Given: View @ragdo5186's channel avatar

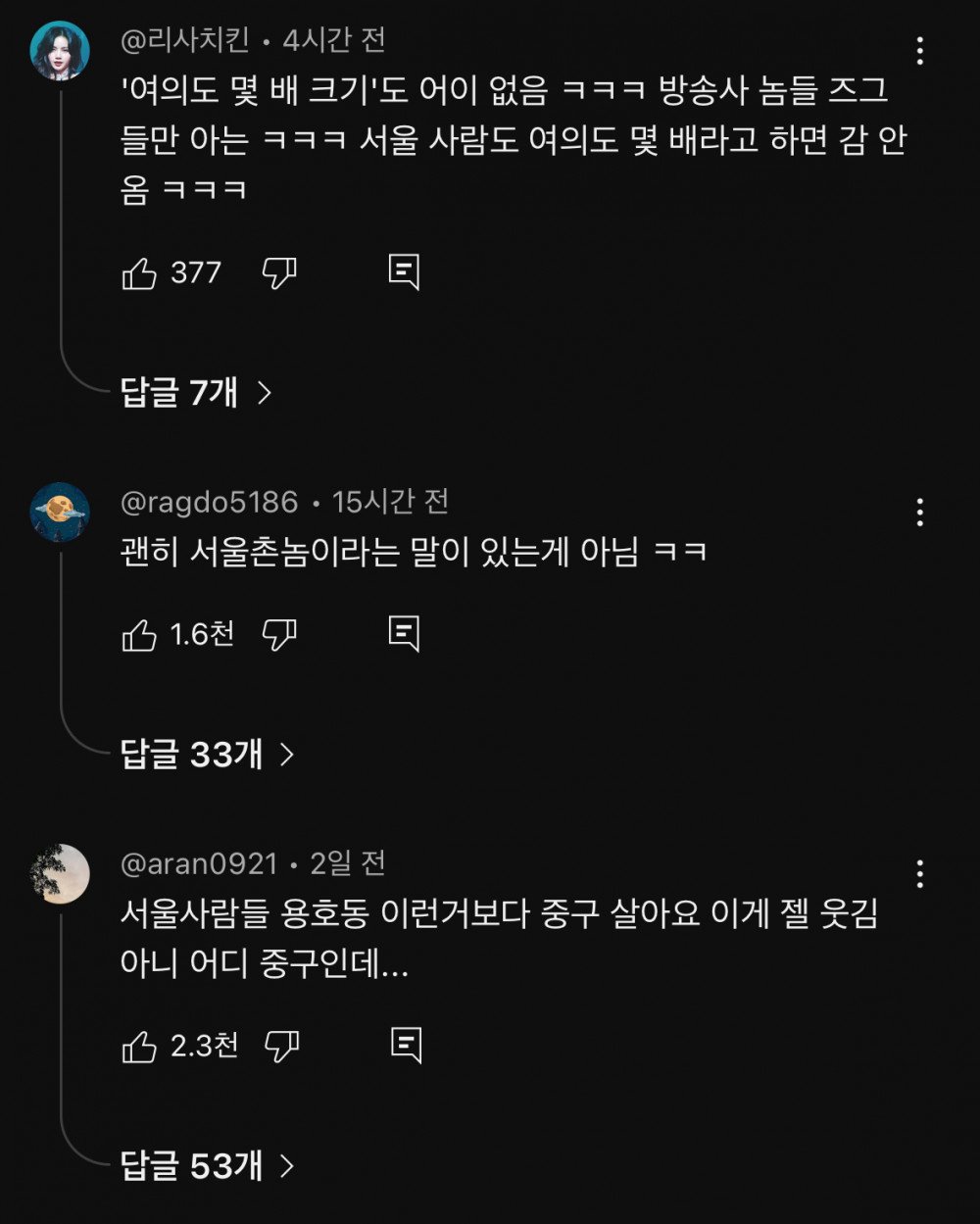Looking at the screenshot, I should [60, 512].
